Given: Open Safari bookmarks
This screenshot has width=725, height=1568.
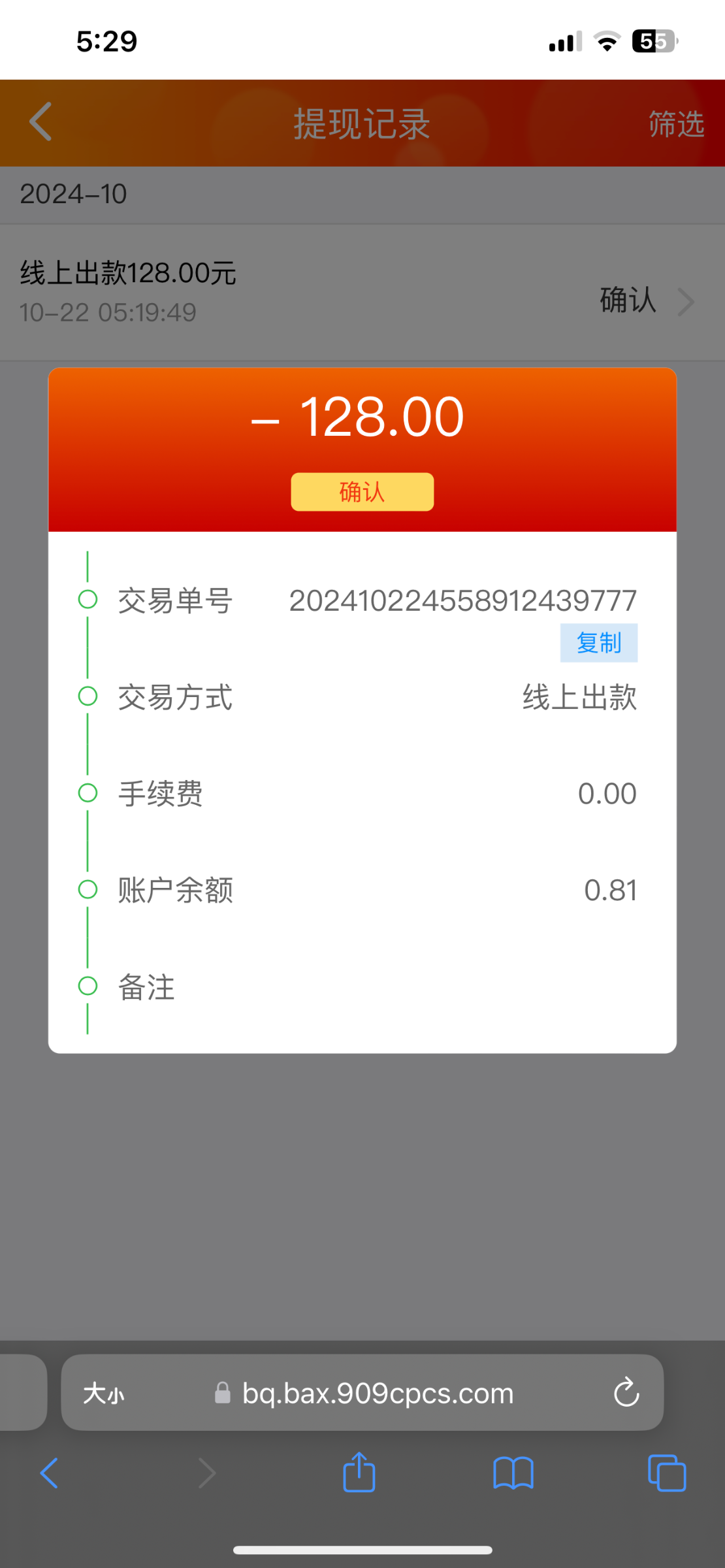Looking at the screenshot, I should pyautogui.click(x=513, y=1473).
